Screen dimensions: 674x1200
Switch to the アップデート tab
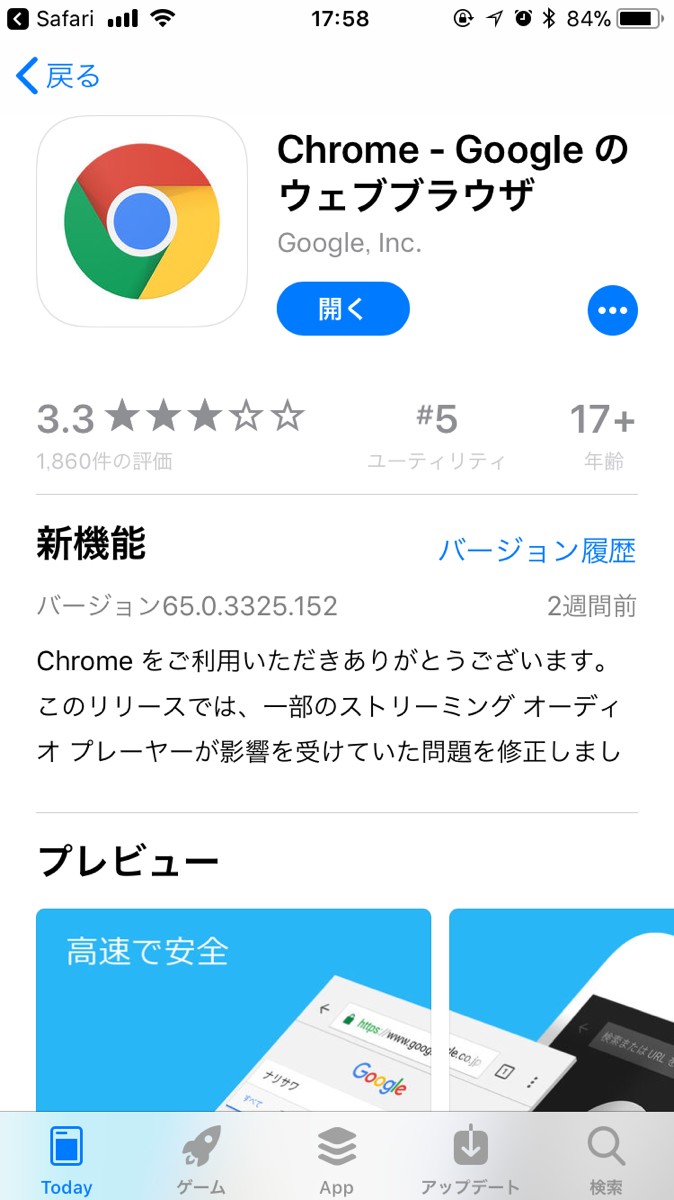470,1160
